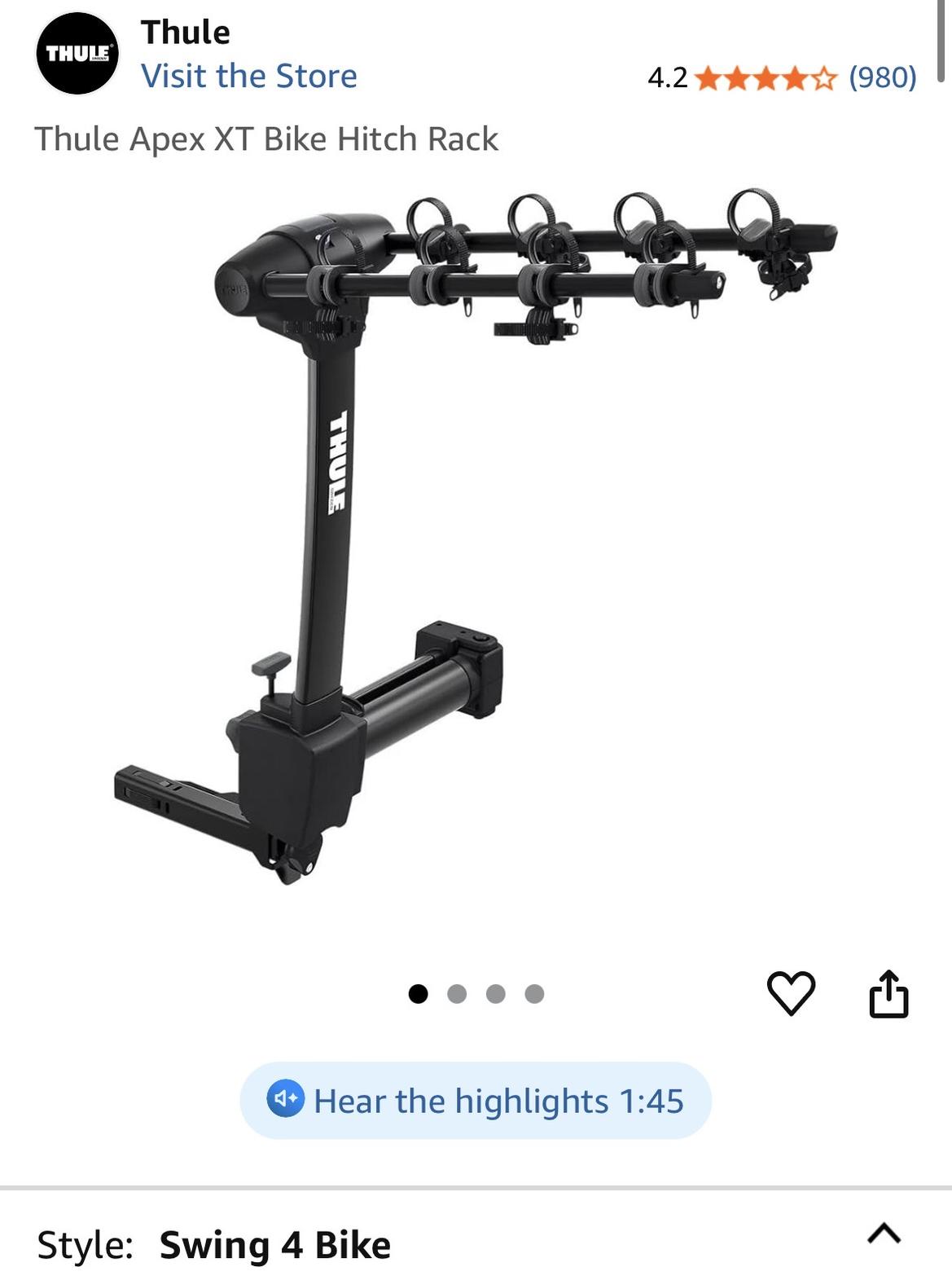Image resolution: width=952 pixels, height=1280 pixels.
Task: Visit the Thule store
Action: 248,77
